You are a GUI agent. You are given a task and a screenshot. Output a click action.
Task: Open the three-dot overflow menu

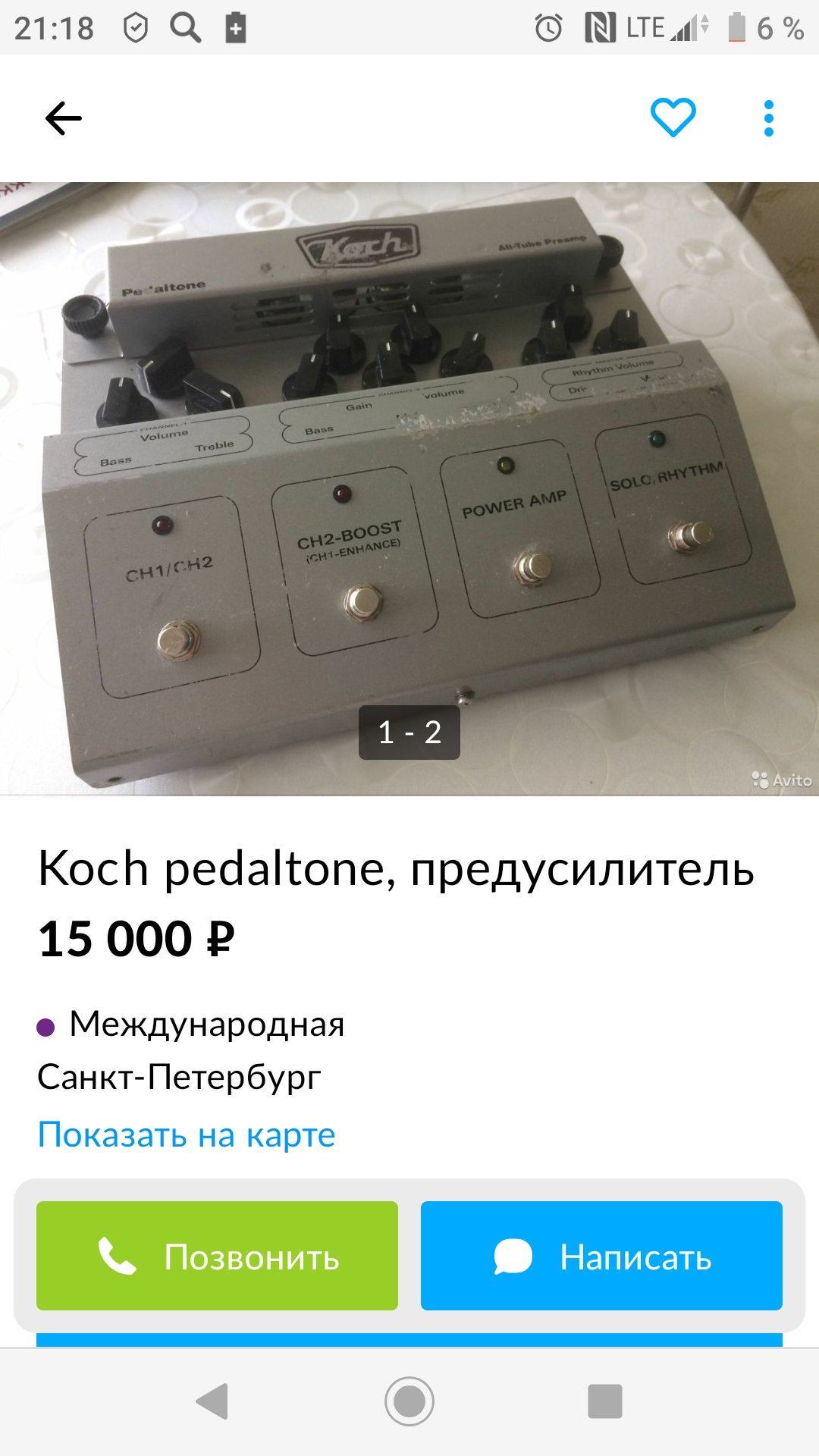pyautogui.click(x=768, y=119)
